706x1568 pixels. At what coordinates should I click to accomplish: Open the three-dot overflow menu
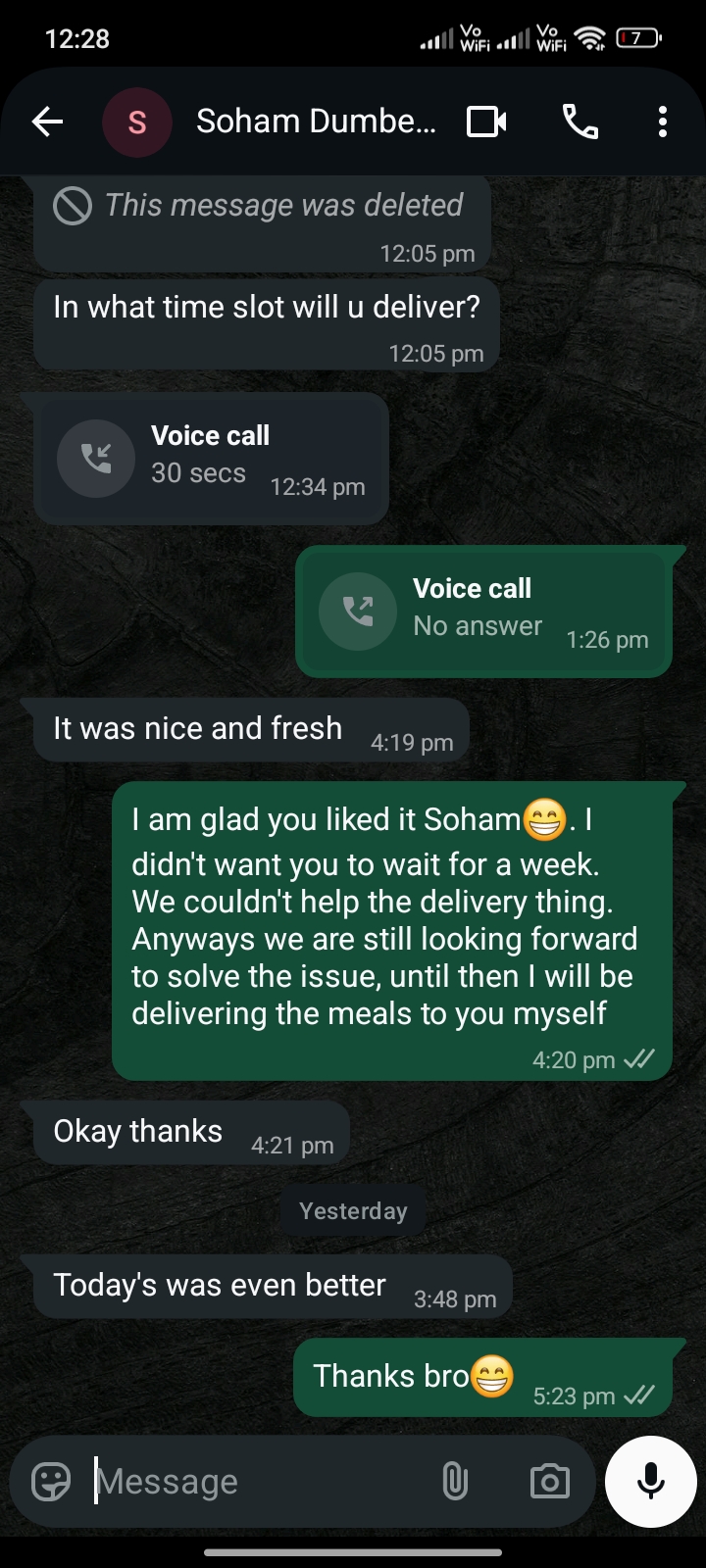(663, 122)
